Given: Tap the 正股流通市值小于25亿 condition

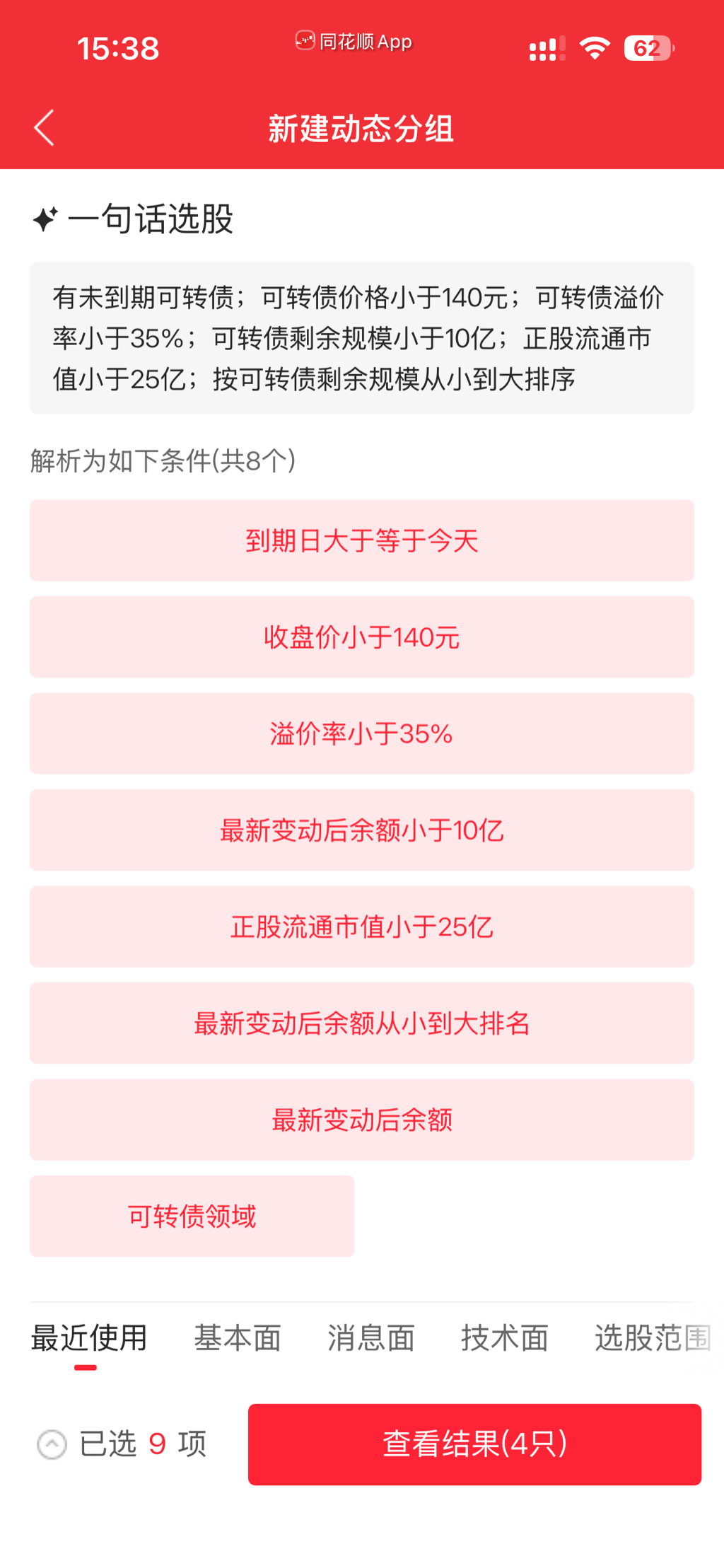Looking at the screenshot, I should (x=362, y=927).
